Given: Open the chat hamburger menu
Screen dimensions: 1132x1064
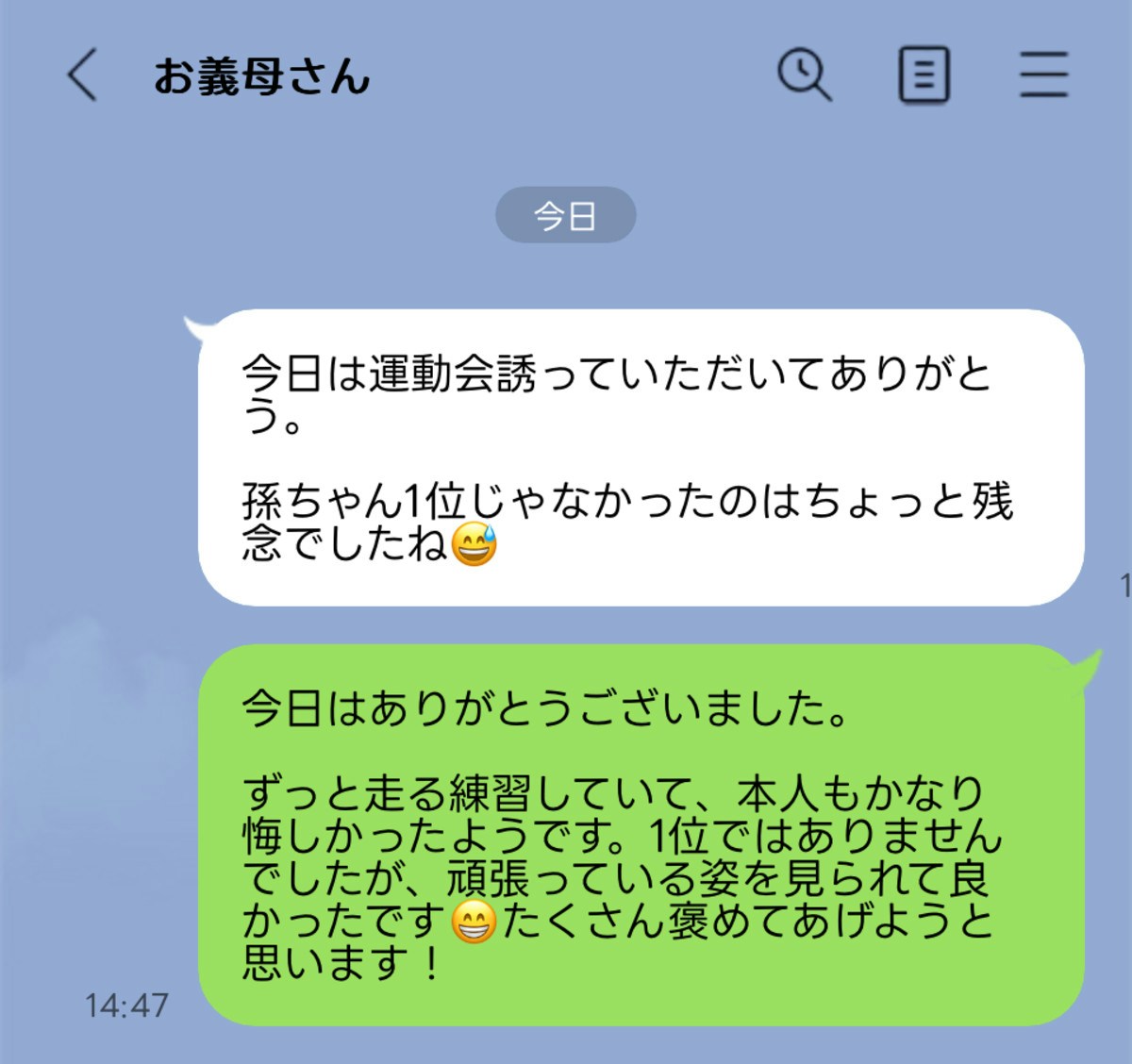Looking at the screenshot, I should (1043, 75).
